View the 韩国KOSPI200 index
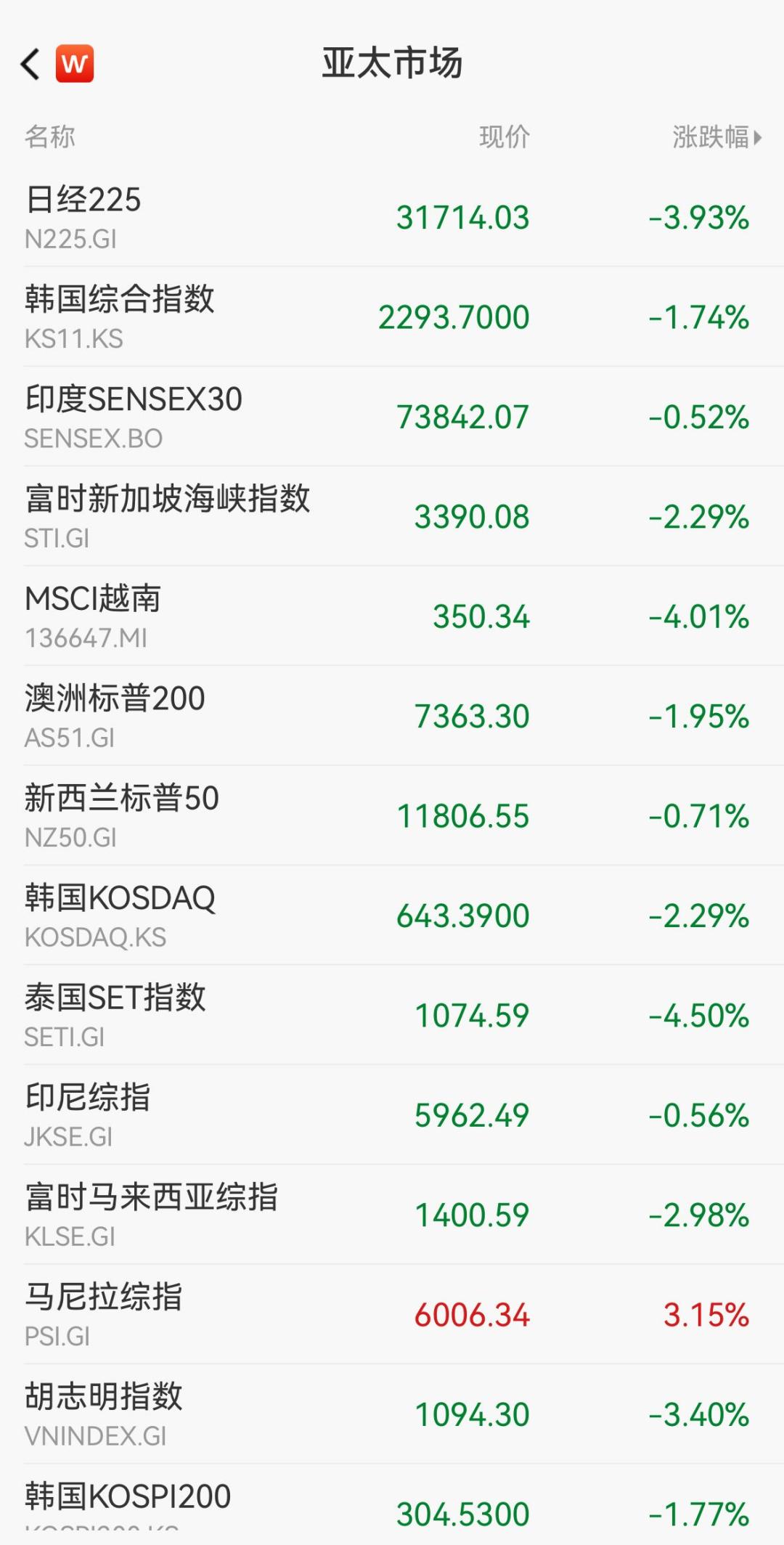The height and width of the screenshot is (1545, 784). pyautogui.click(x=392, y=1504)
